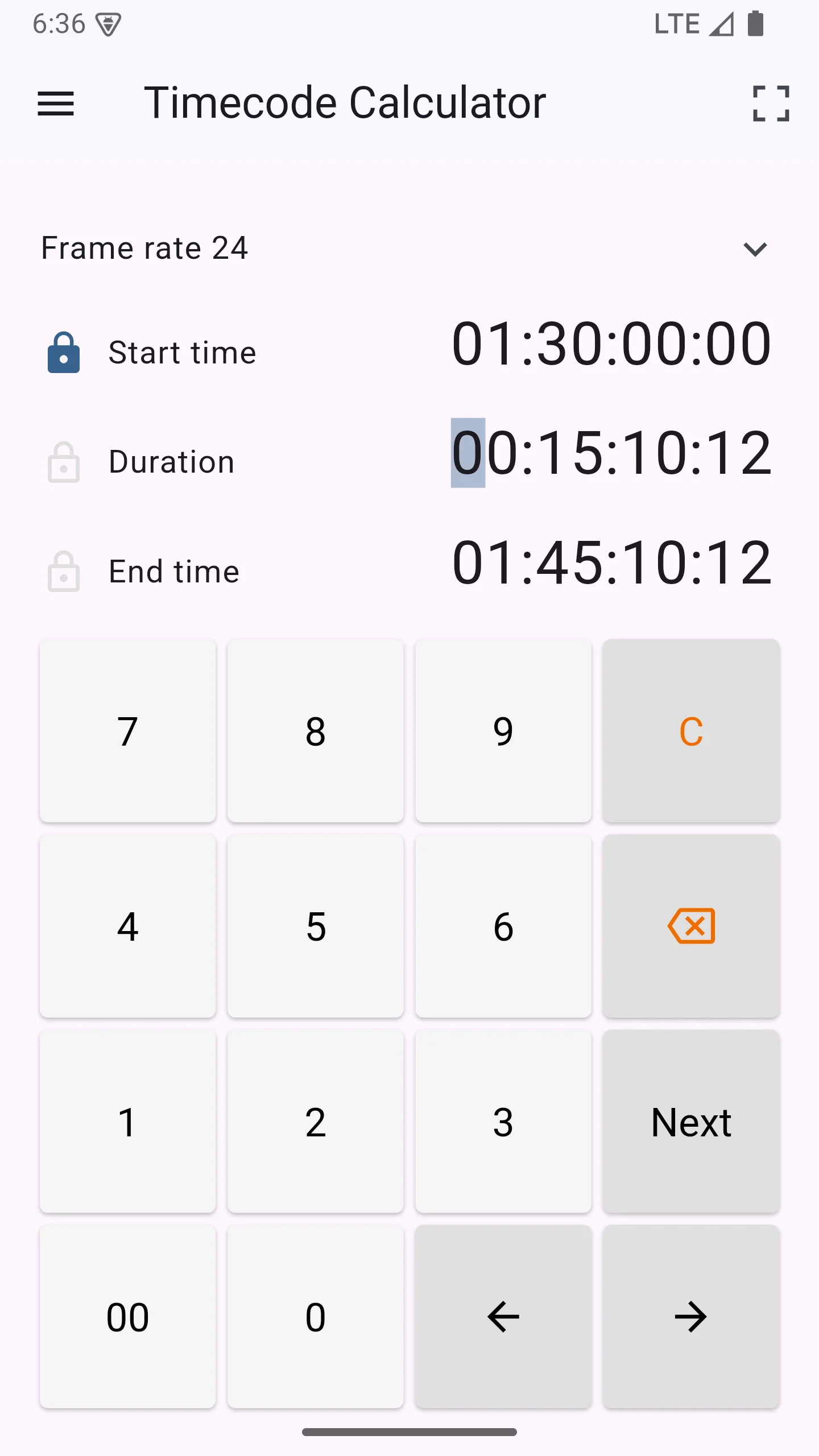819x1456 pixels.
Task: Enter digit 9 on the keypad
Action: 503,731
